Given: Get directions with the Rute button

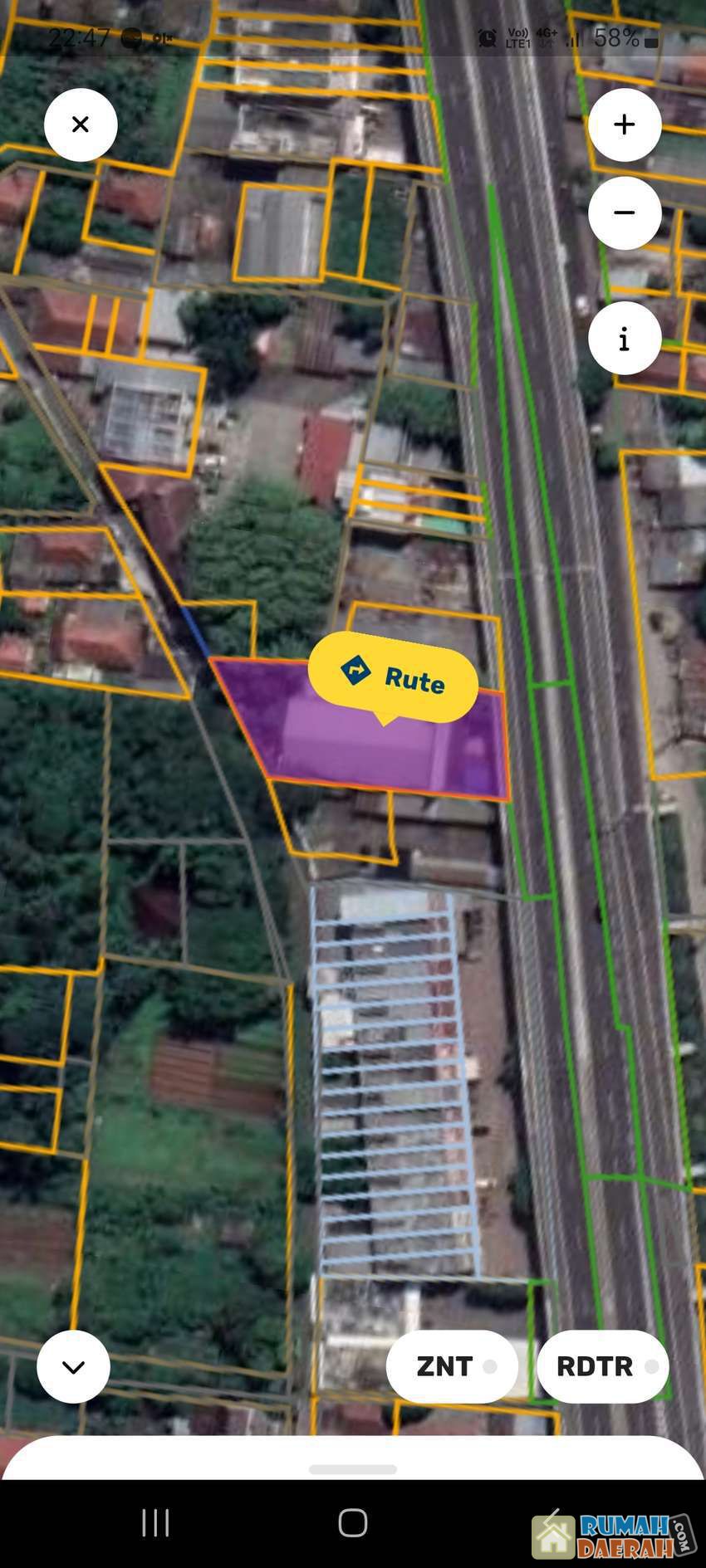Looking at the screenshot, I should coord(393,678).
